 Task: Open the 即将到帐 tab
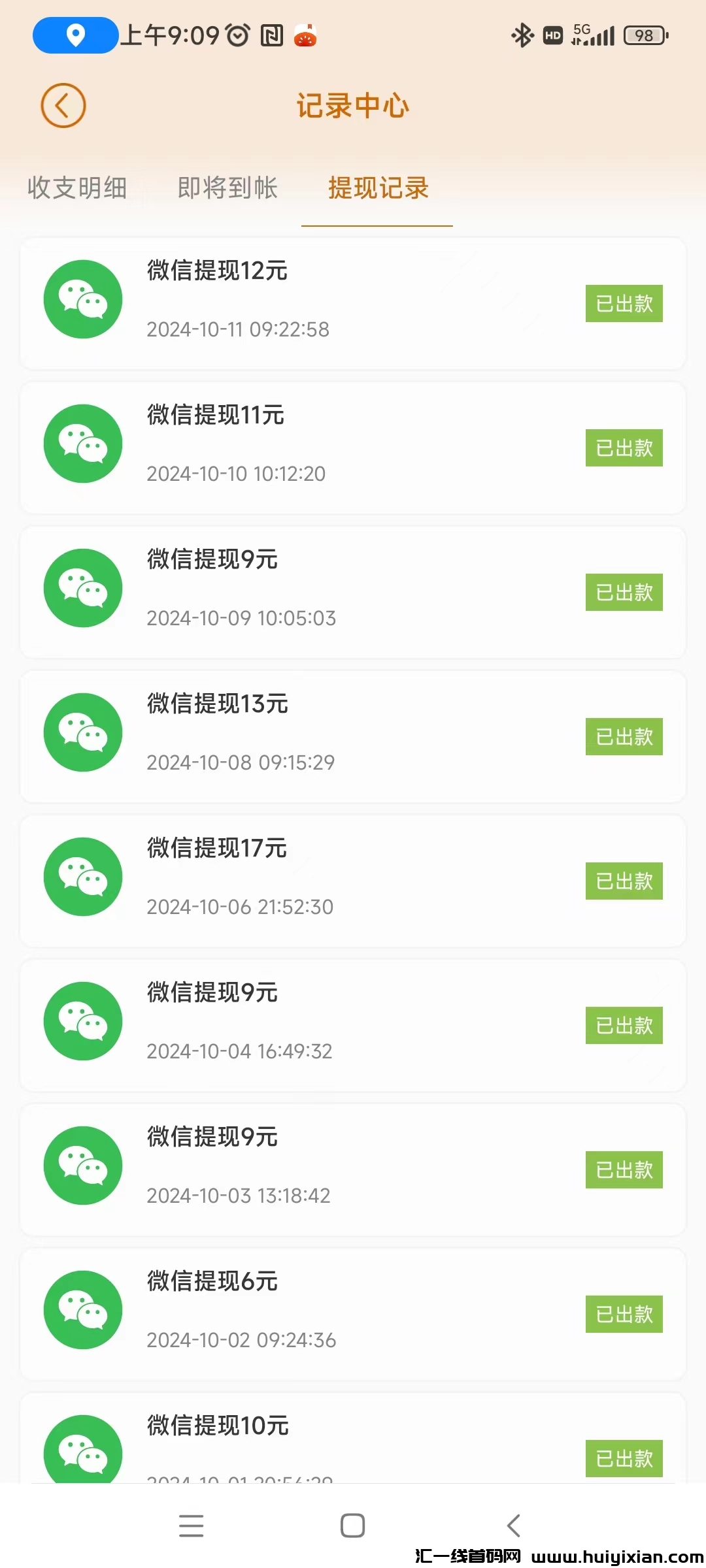227,188
